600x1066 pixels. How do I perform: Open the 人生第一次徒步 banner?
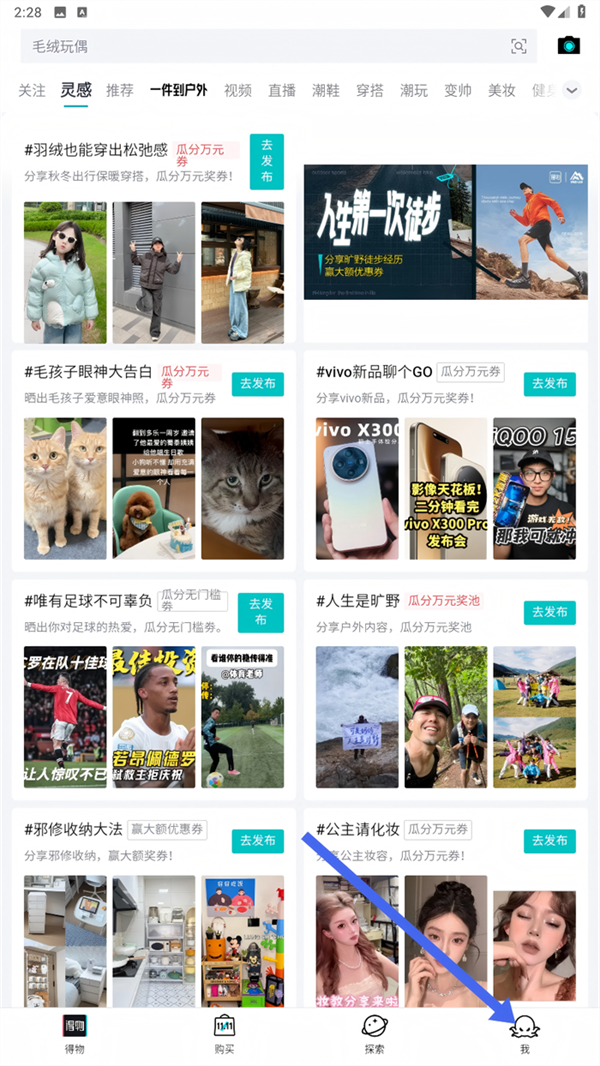[x=445, y=232]
